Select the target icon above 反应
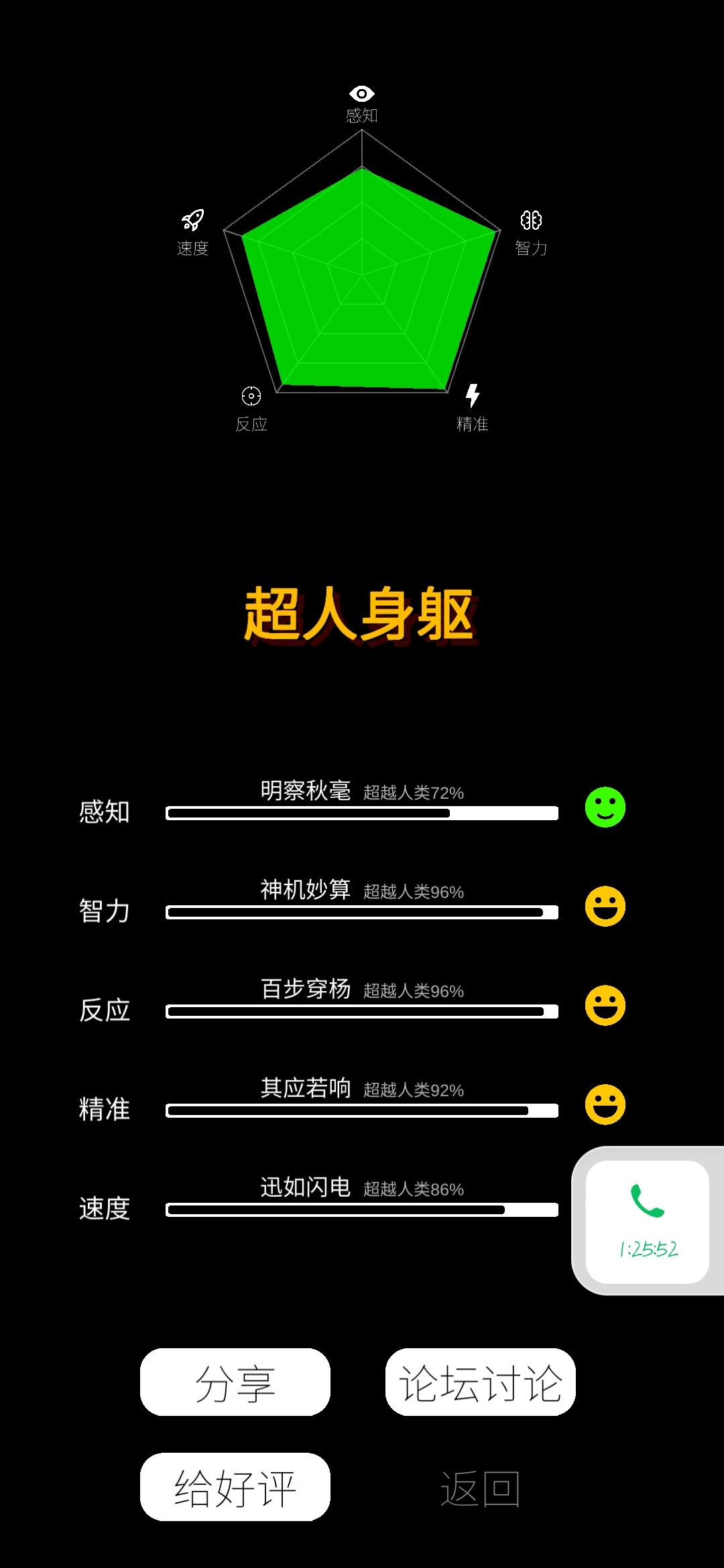 click(251, 397)
